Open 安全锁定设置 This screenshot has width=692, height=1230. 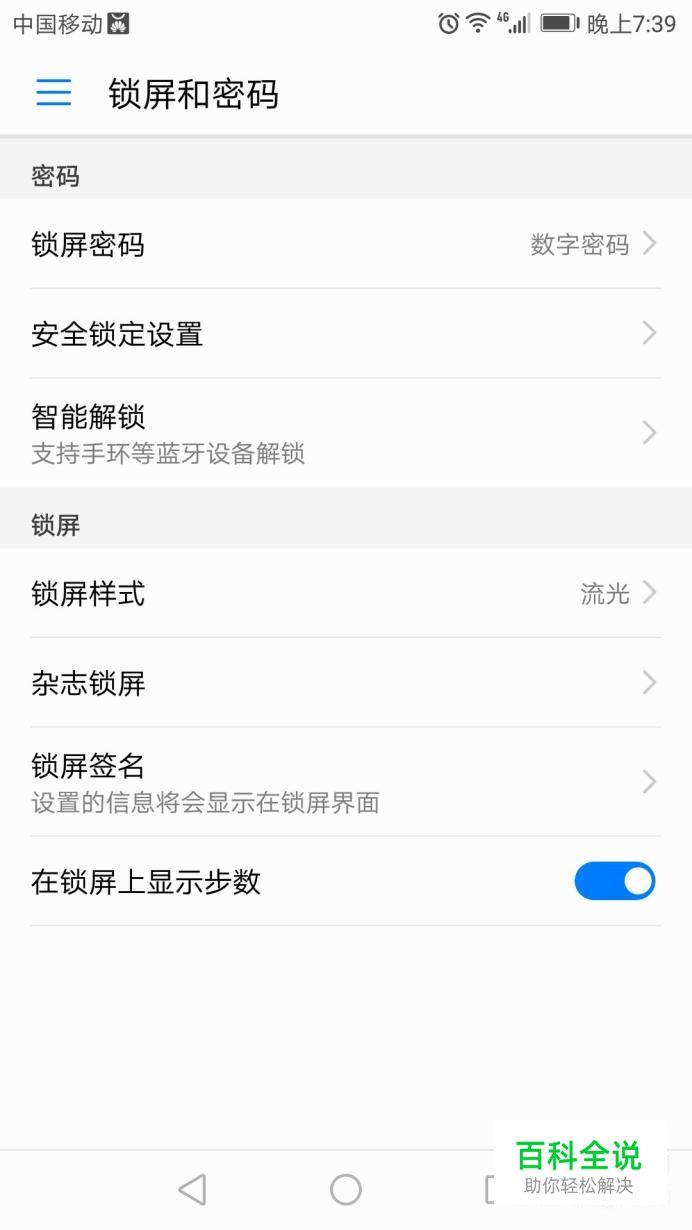346,333
